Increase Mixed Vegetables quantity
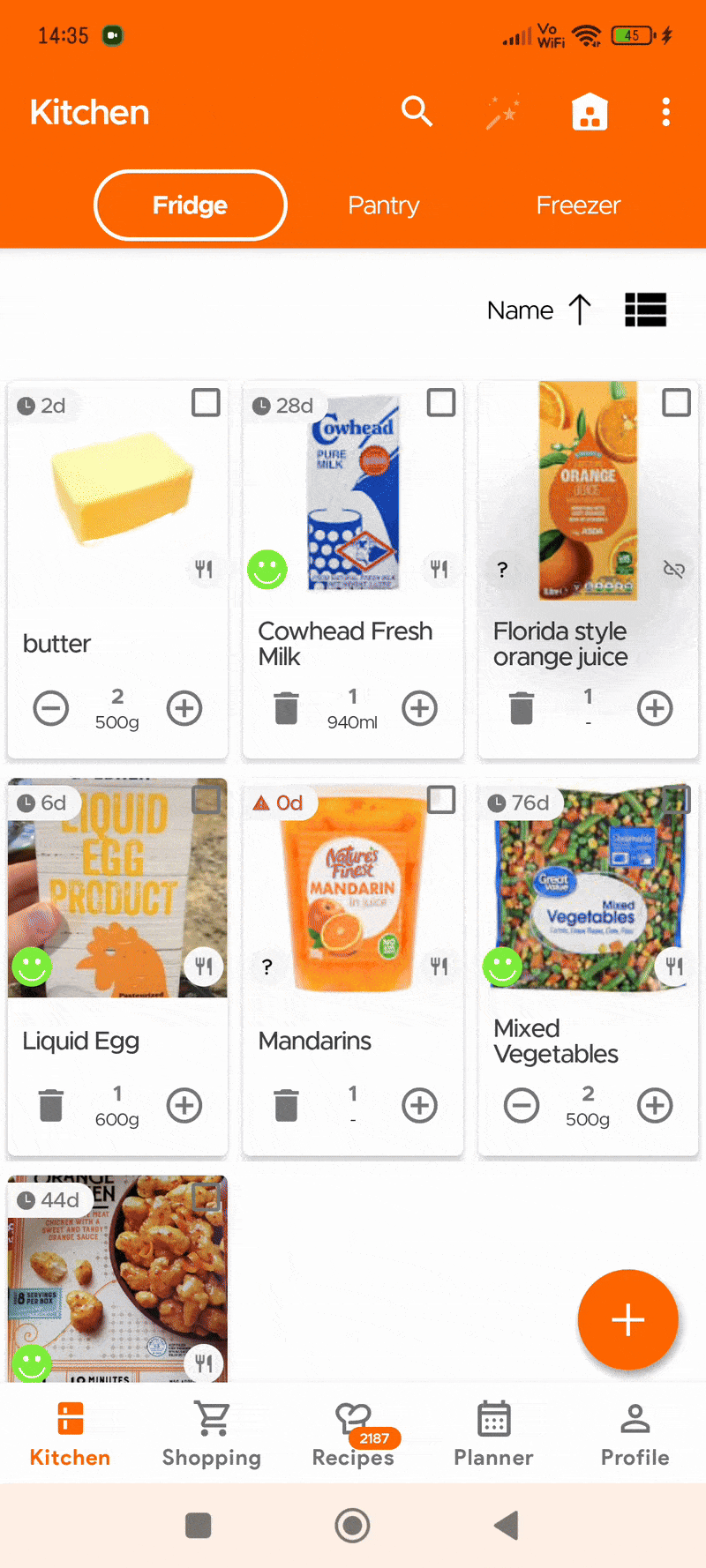Viewport: 706px width, 1568px height. 655,1105
